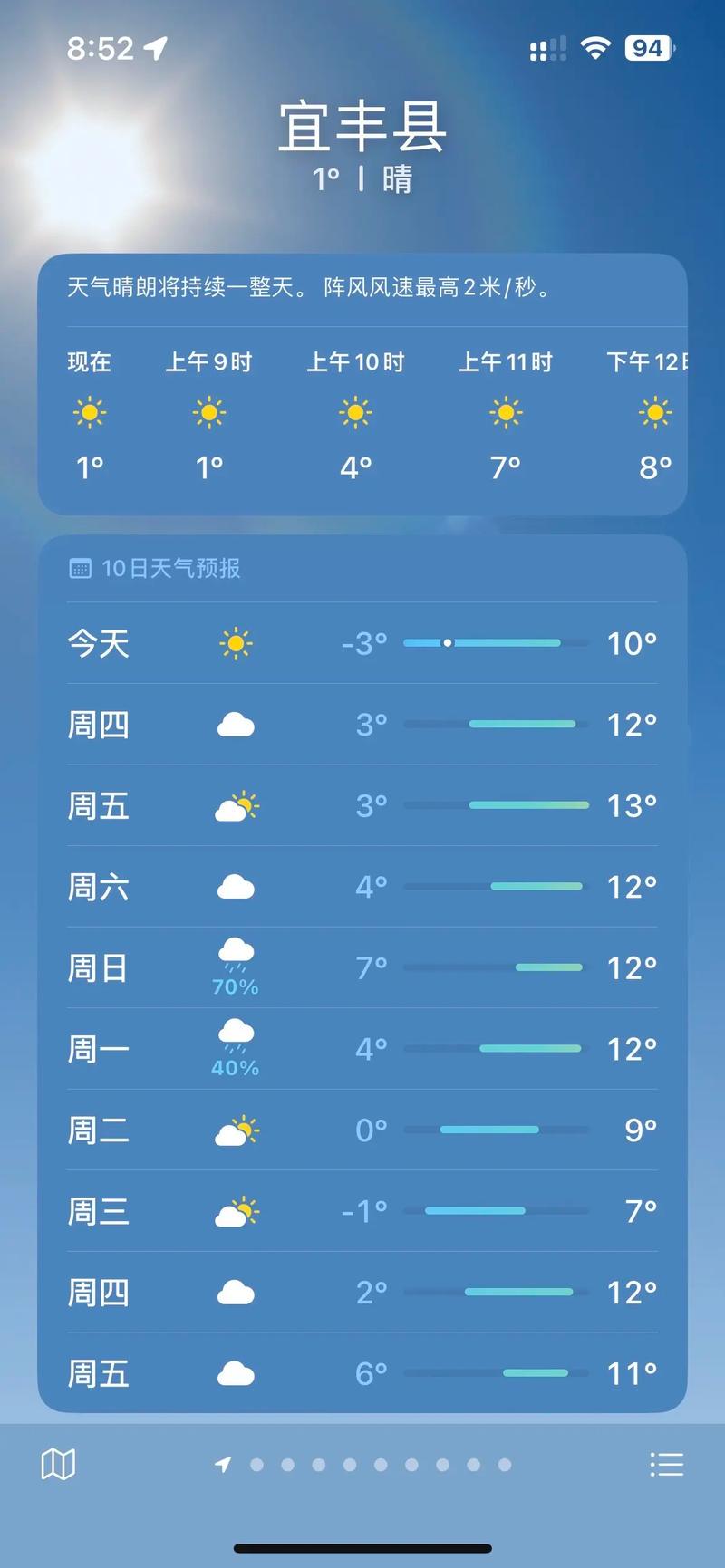Open the city list icon at bottom right
Image resolution: width=725 pixels, height=1568 pixels.
[x=666, y=1462]
